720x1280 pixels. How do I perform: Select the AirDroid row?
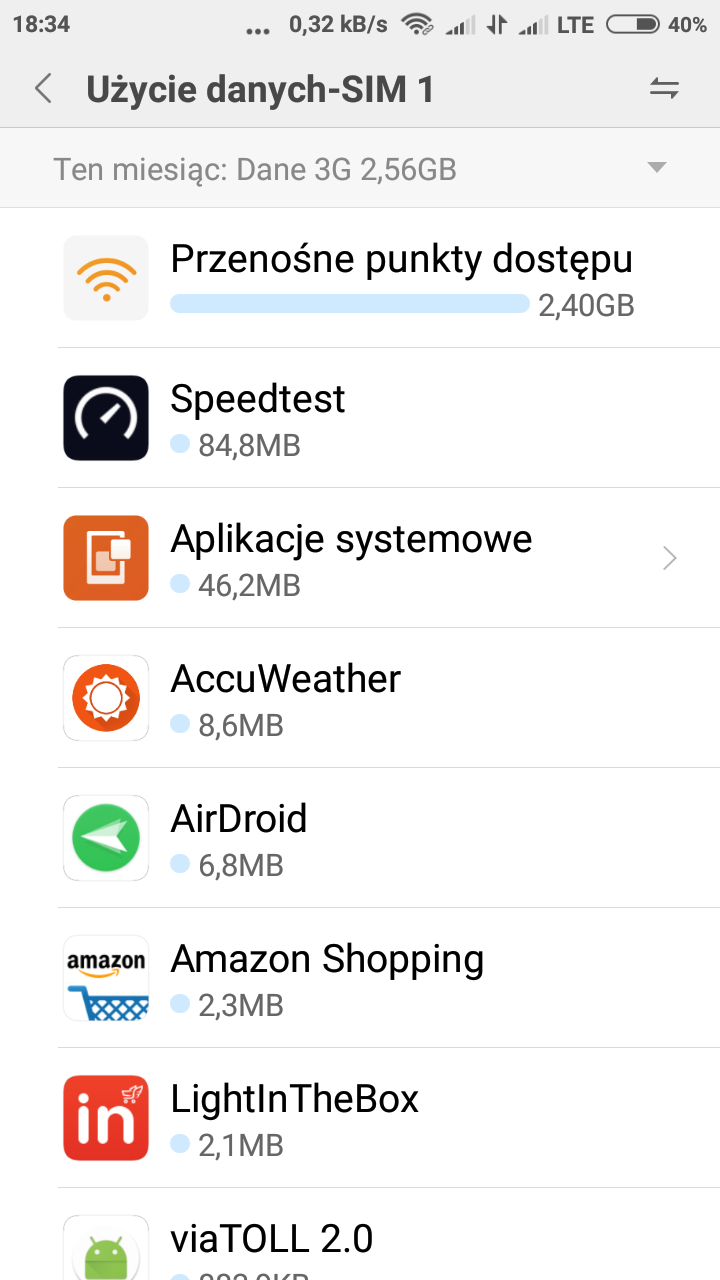388,838
